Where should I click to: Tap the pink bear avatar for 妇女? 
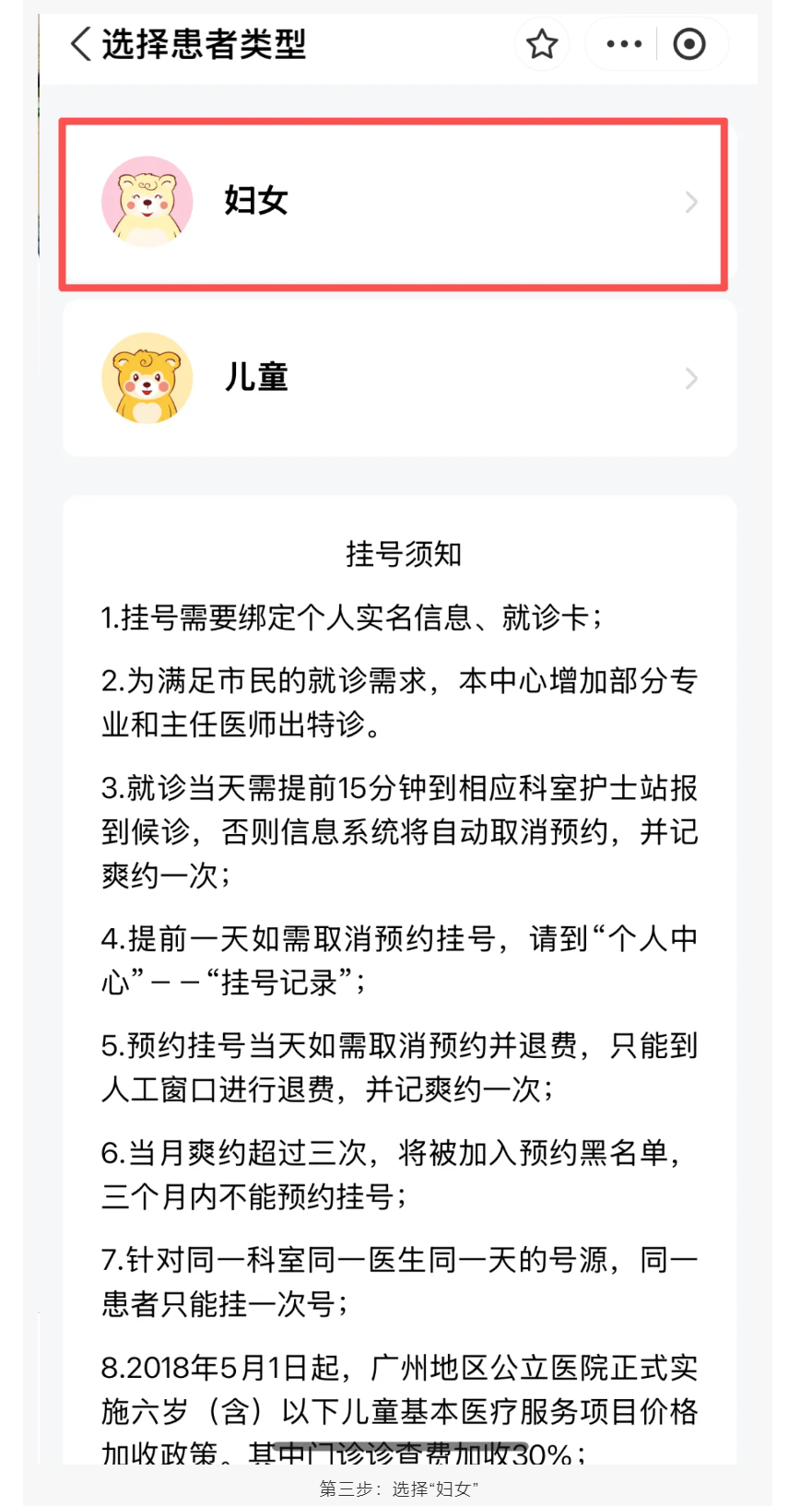pos(147,202)
